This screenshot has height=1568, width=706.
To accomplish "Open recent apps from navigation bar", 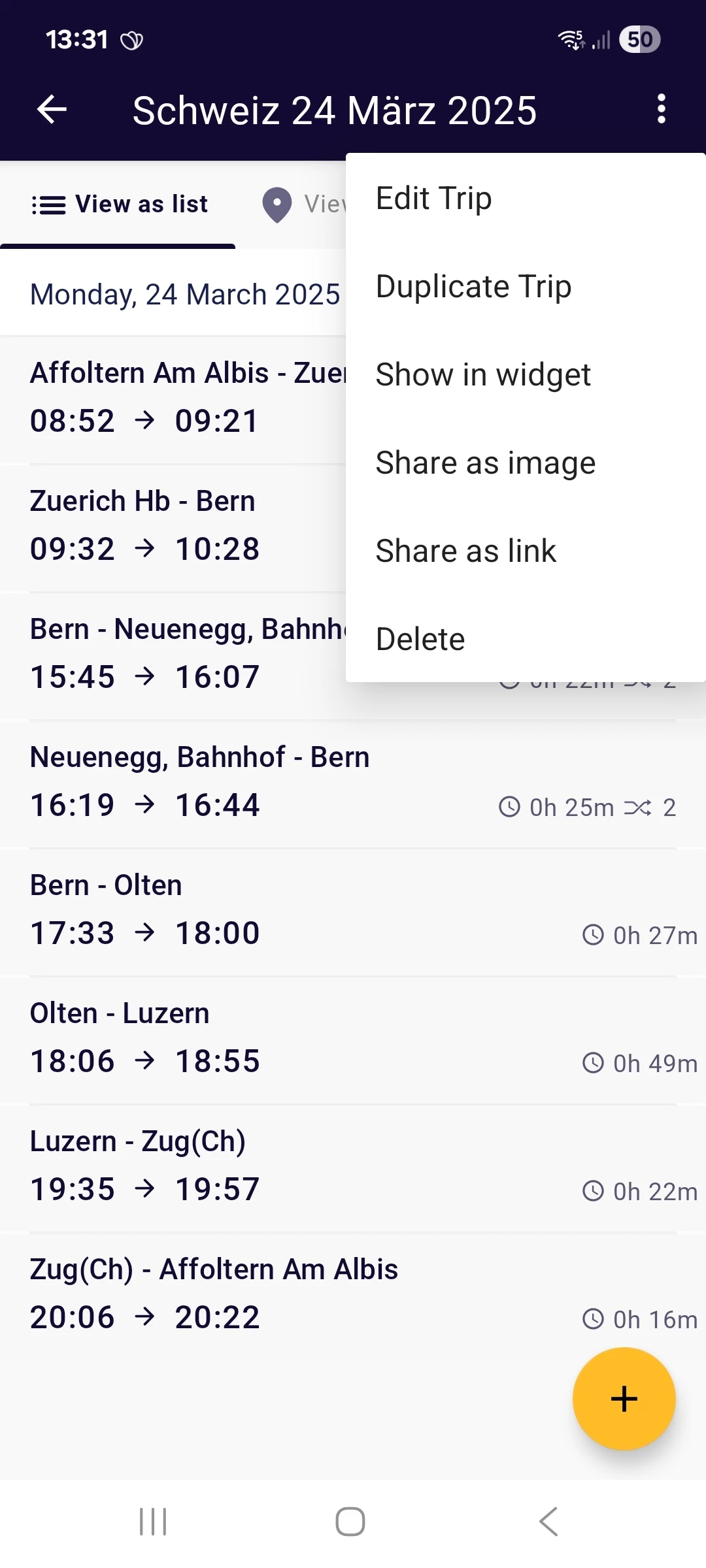I will pyautogui.click(x=153, y=1522).
